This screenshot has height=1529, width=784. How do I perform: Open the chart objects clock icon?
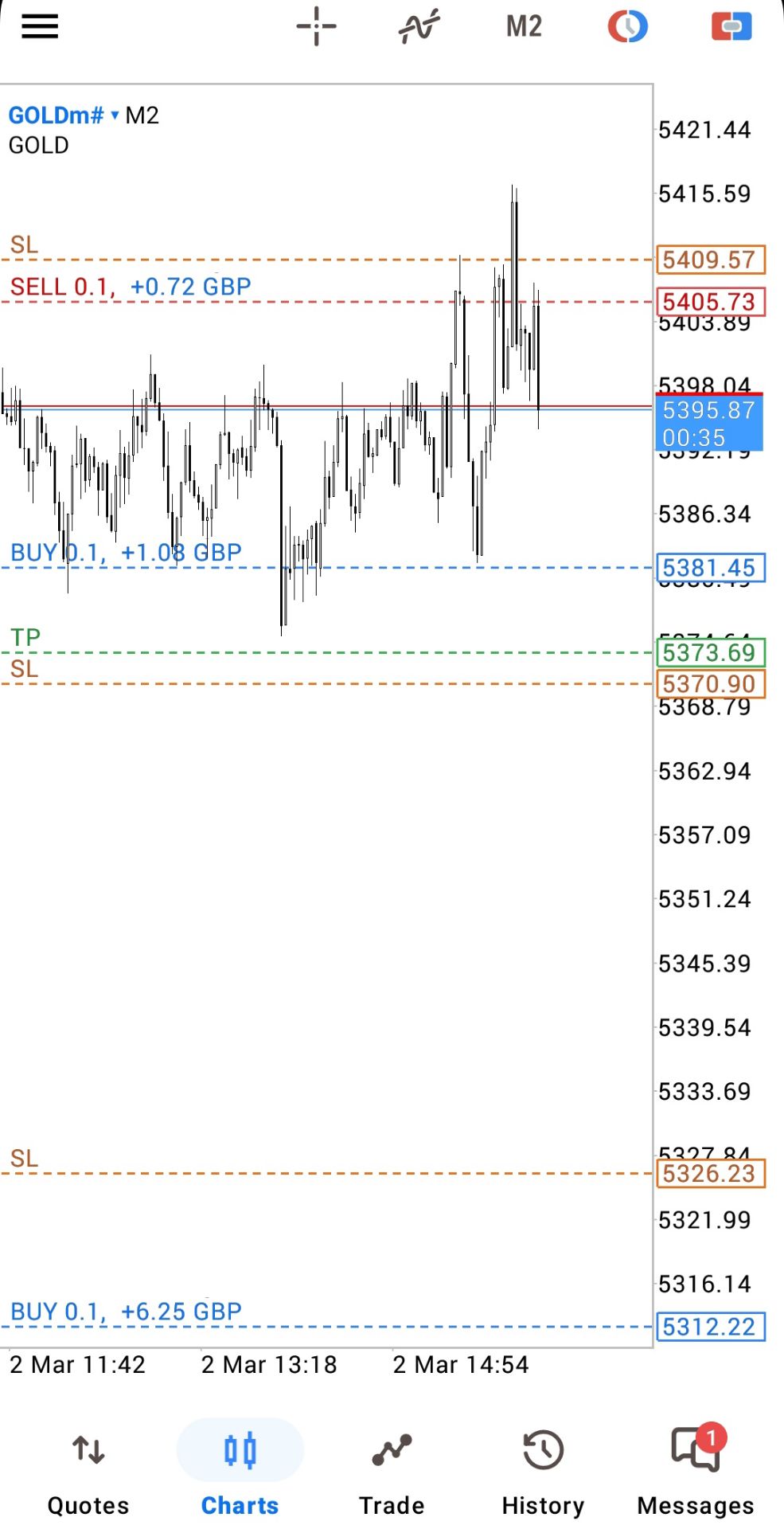[x=627, y=27]
